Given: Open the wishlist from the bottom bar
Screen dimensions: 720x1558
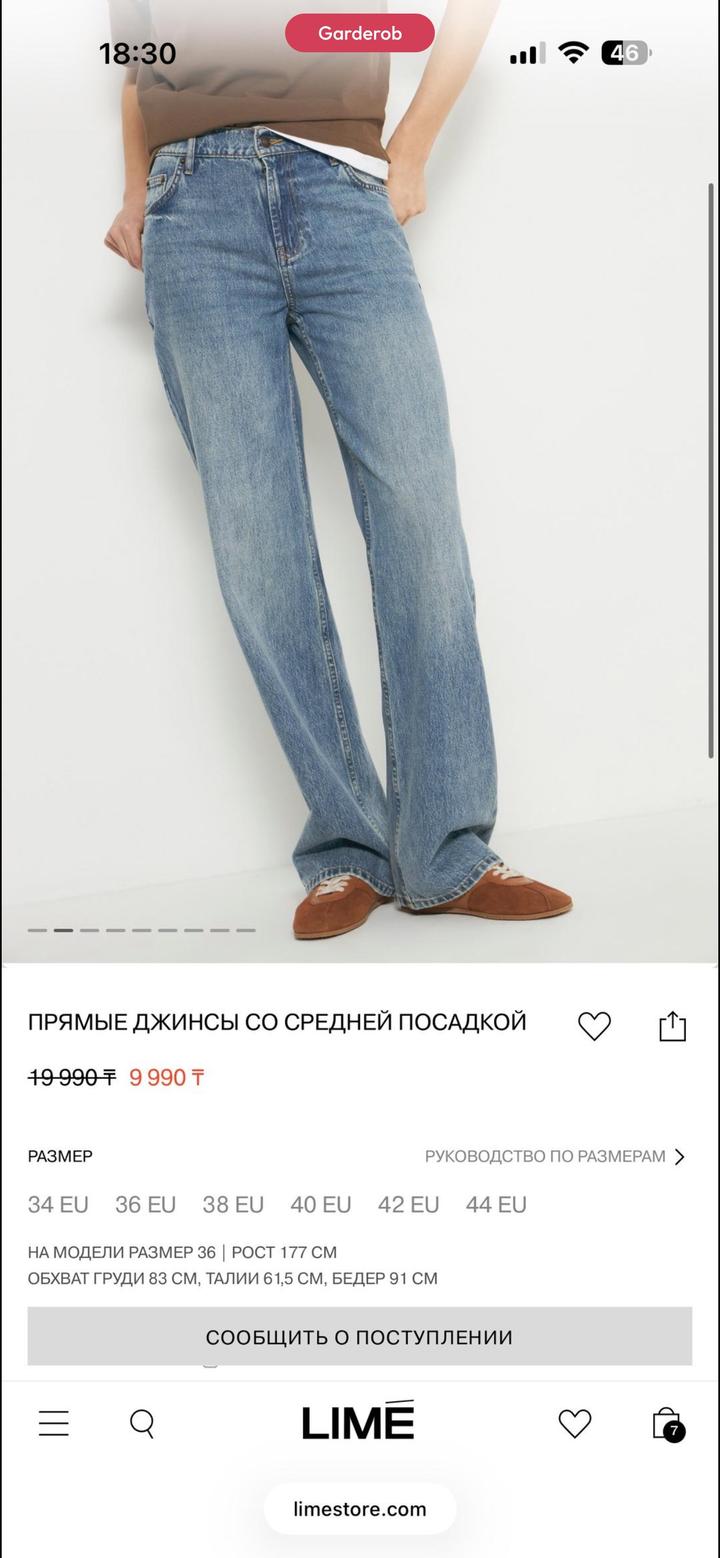Looking at the screenshot, I should click(574, 1423).
